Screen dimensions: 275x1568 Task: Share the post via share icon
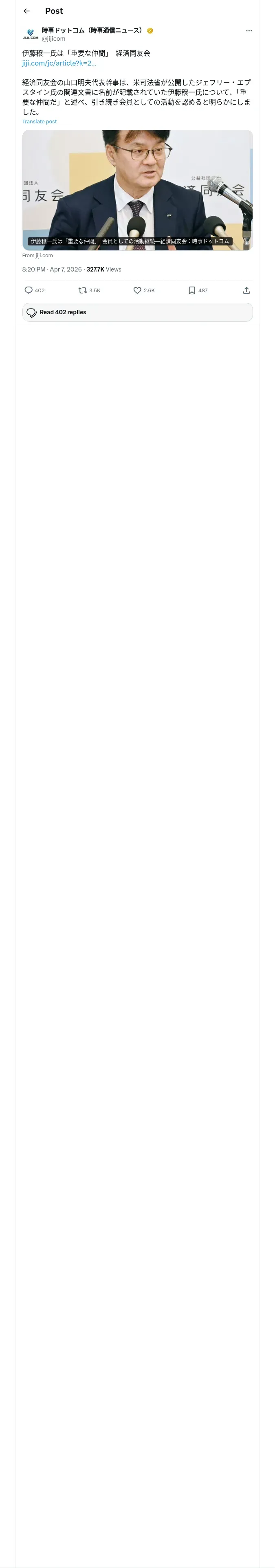(246, 290)
